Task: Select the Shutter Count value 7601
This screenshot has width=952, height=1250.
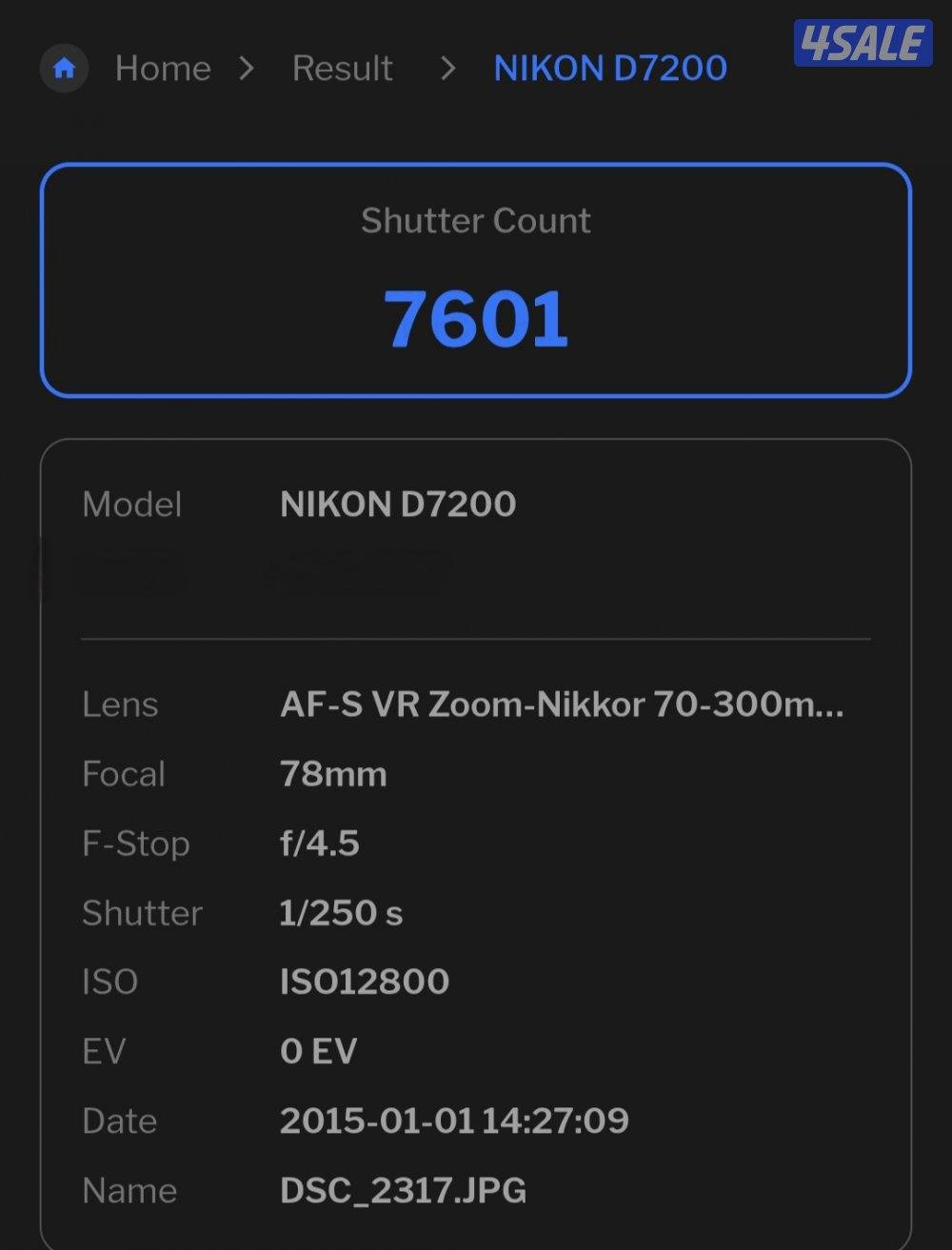Action: 475,319
